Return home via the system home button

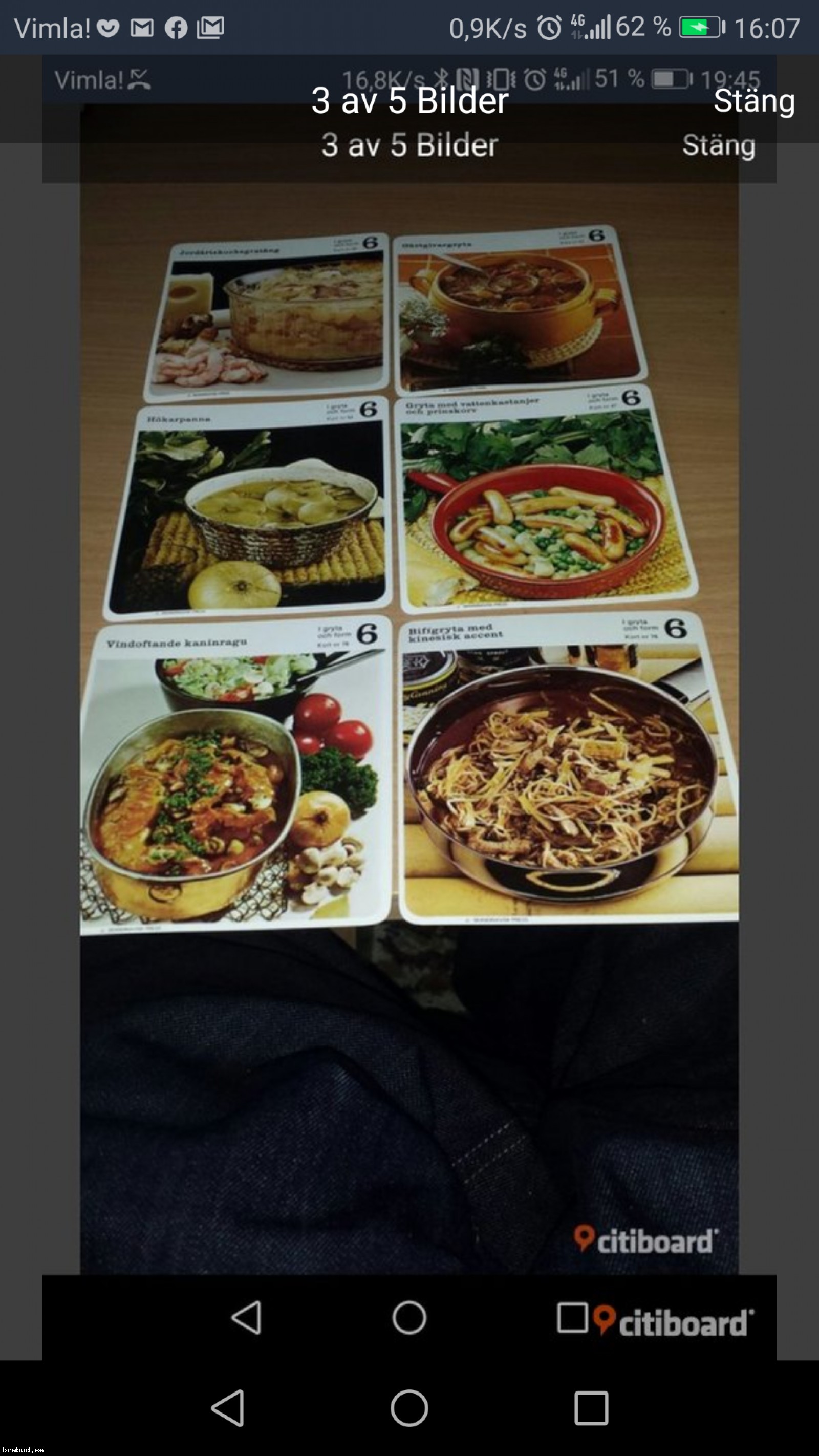point(409,1408)
